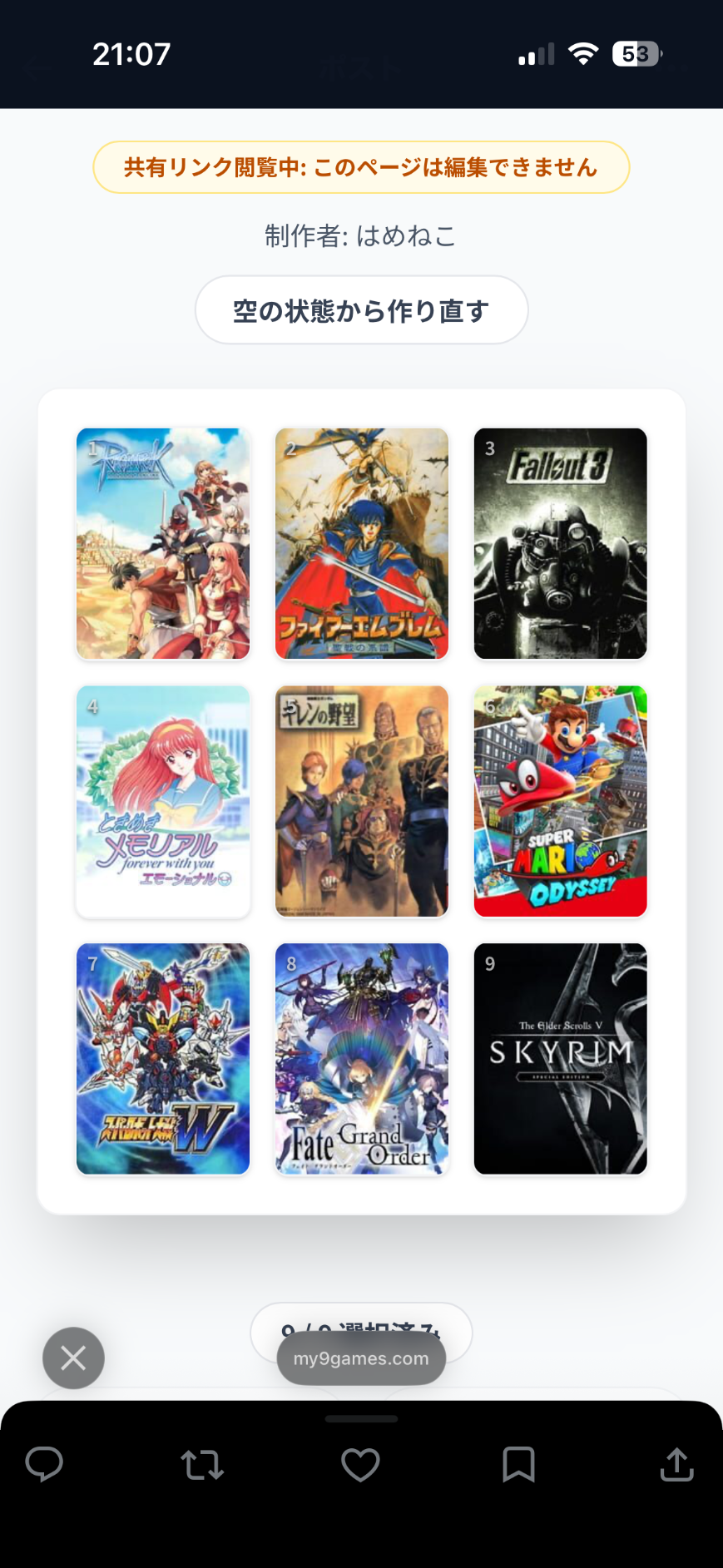The image size is (723, 1568).
Task: Repost this post
Action: tap(202, 1465)
